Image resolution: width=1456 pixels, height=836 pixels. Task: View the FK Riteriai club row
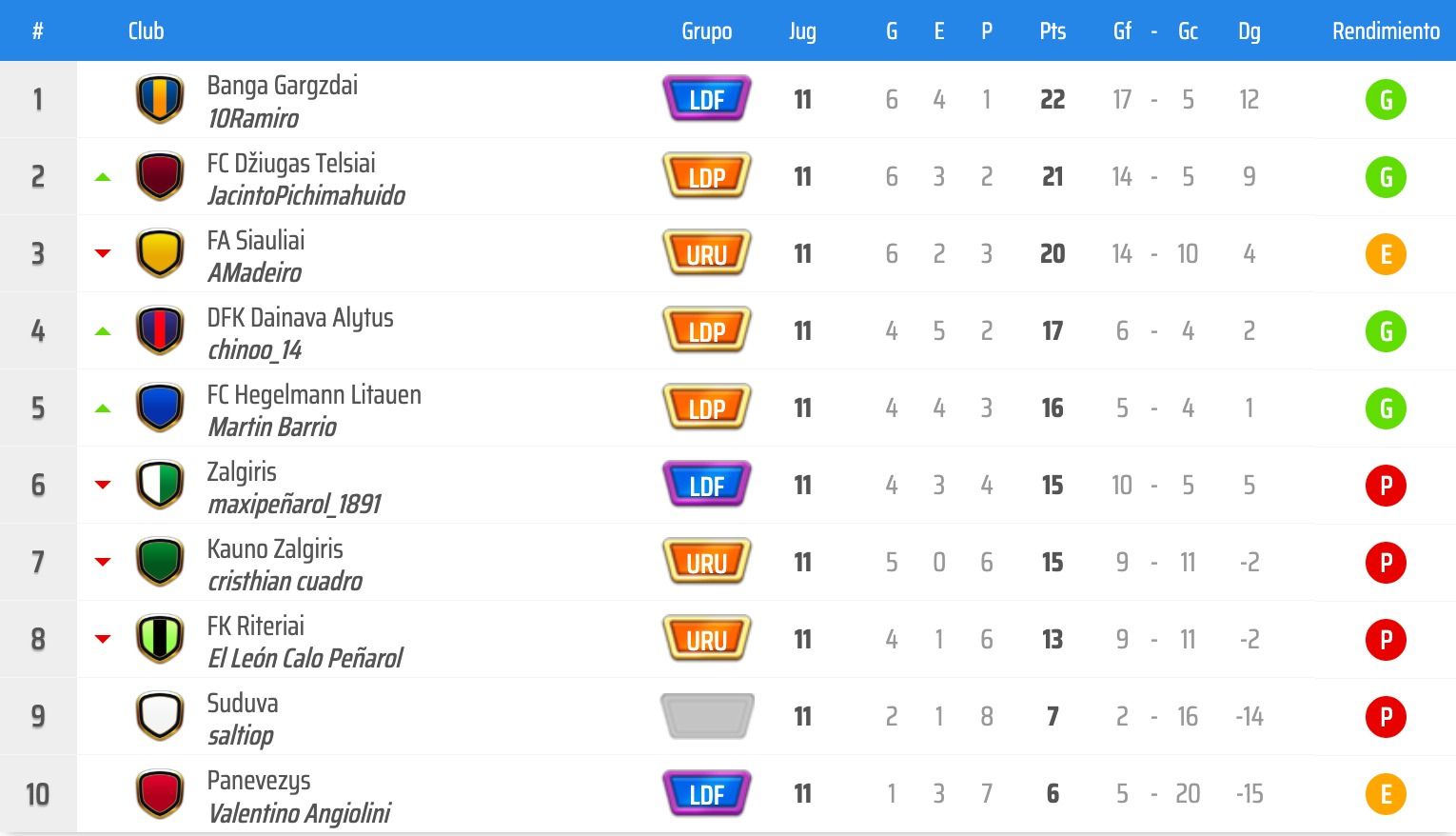[x=255, y=627]
